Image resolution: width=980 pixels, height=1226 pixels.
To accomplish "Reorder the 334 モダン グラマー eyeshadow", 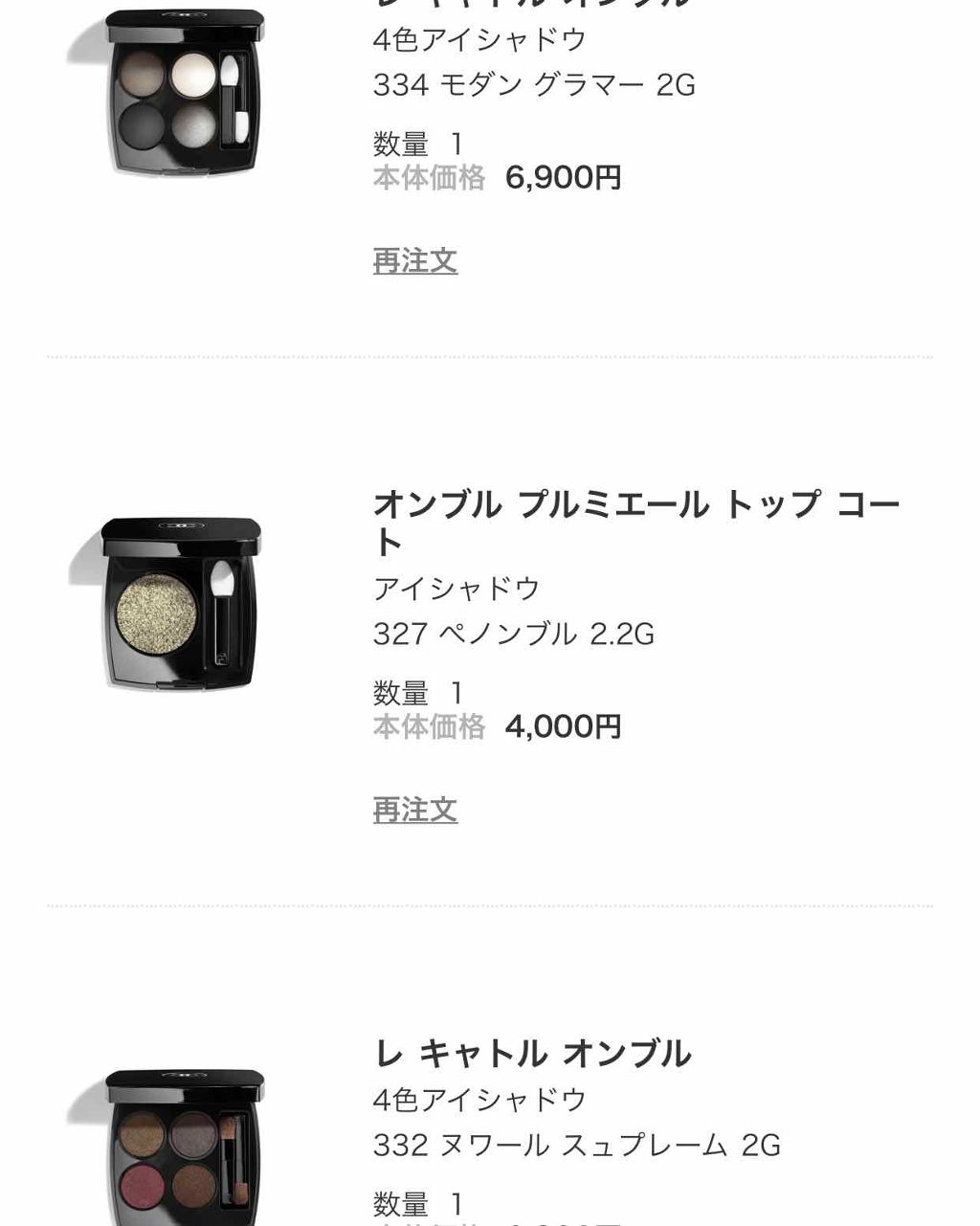I will [x=414, y=260].
